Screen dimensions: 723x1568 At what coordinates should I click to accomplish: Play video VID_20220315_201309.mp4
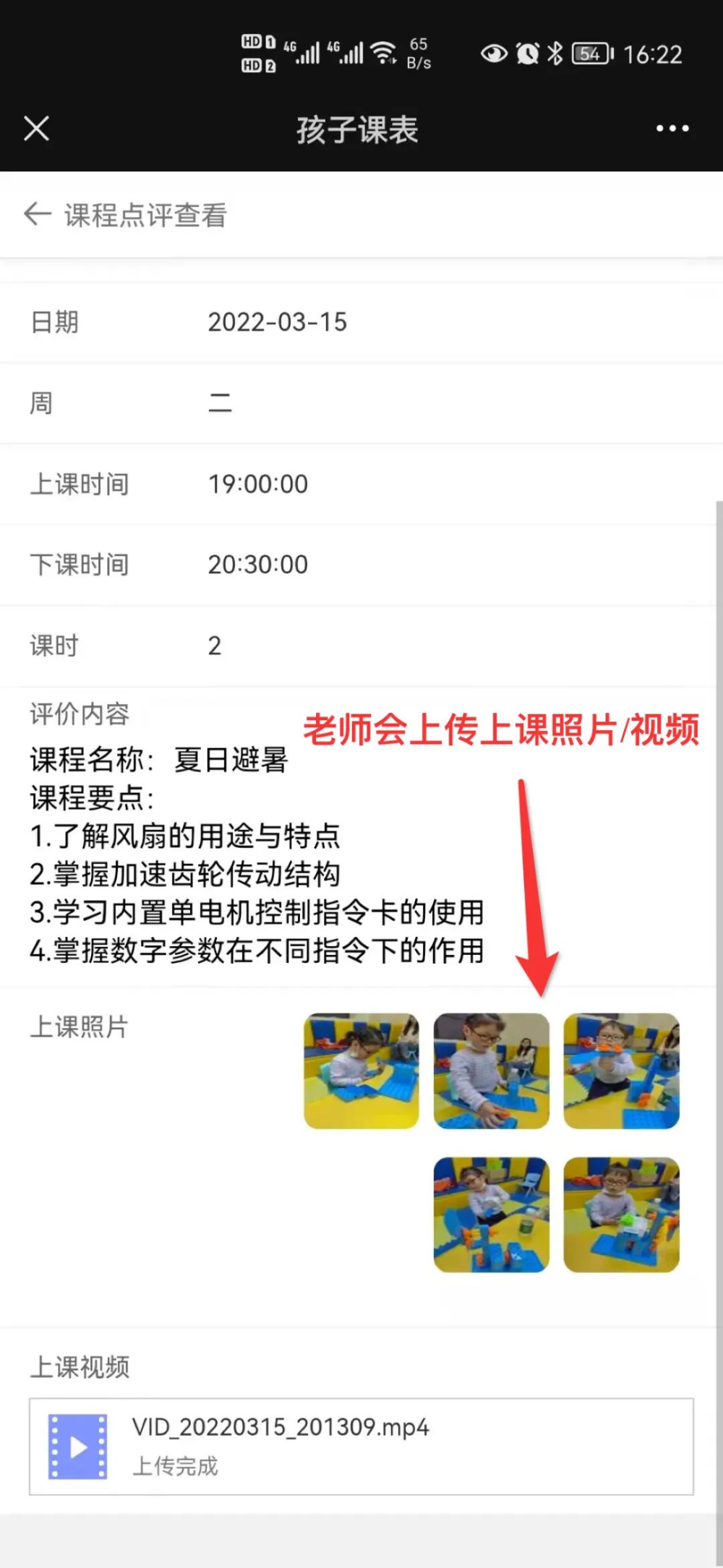(78, 1446)
